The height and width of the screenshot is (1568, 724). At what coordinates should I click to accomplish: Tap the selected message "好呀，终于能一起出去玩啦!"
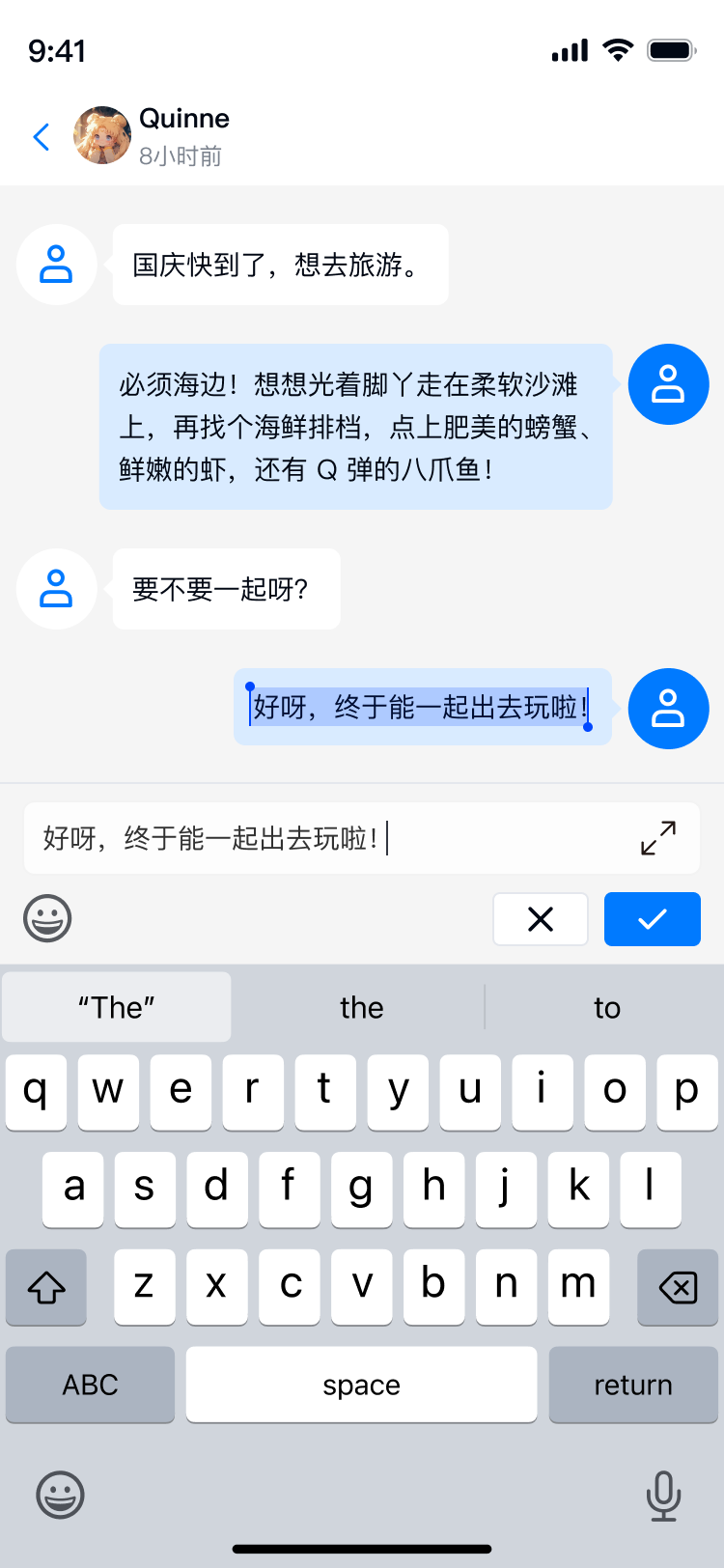[422, 708]
